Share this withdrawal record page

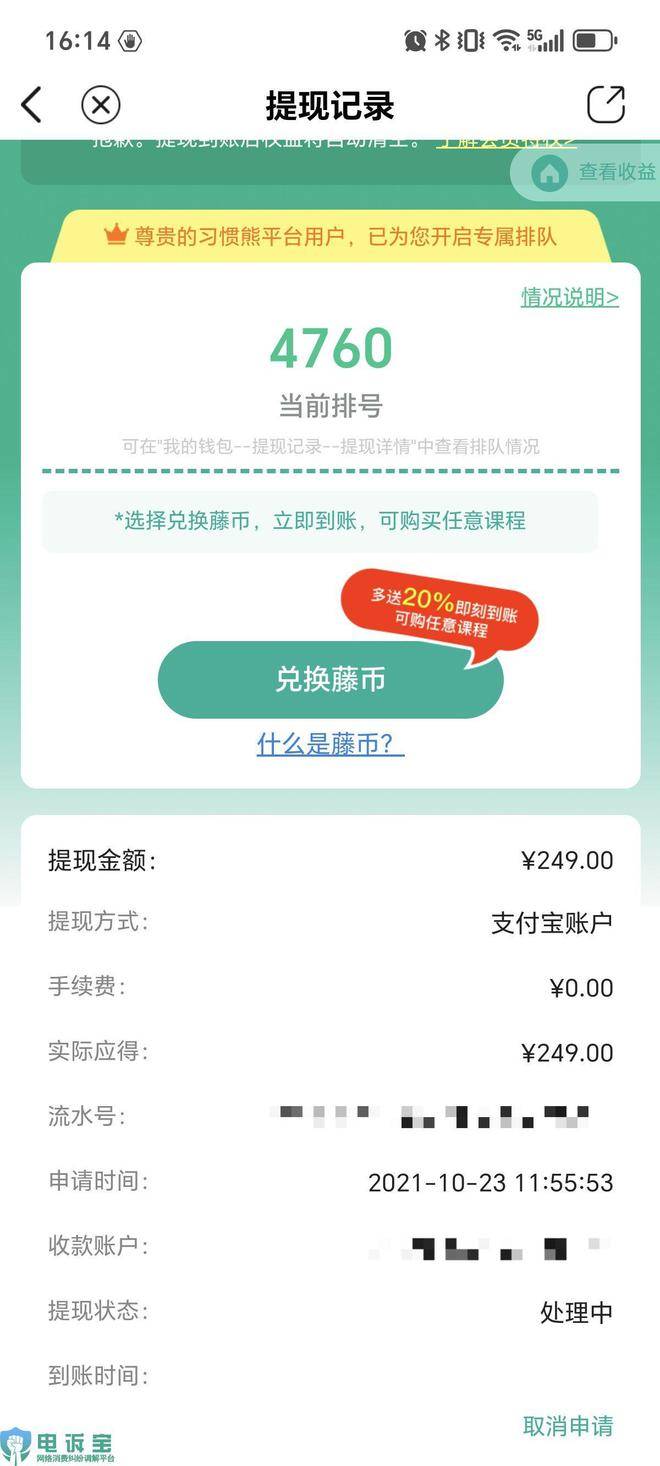(x=605, y=104)
